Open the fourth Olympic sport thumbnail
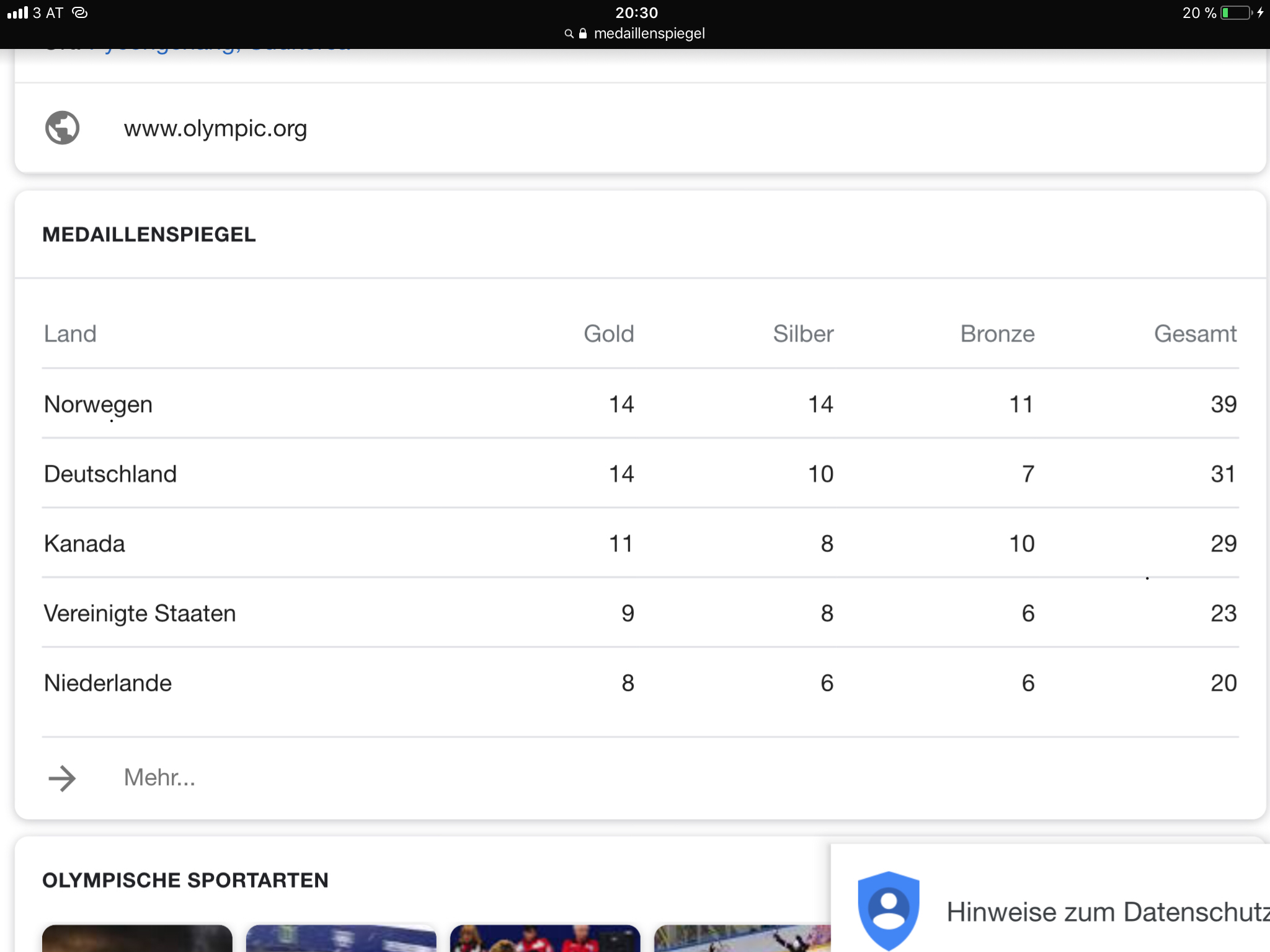1270x952 pixels. (741, 938)
